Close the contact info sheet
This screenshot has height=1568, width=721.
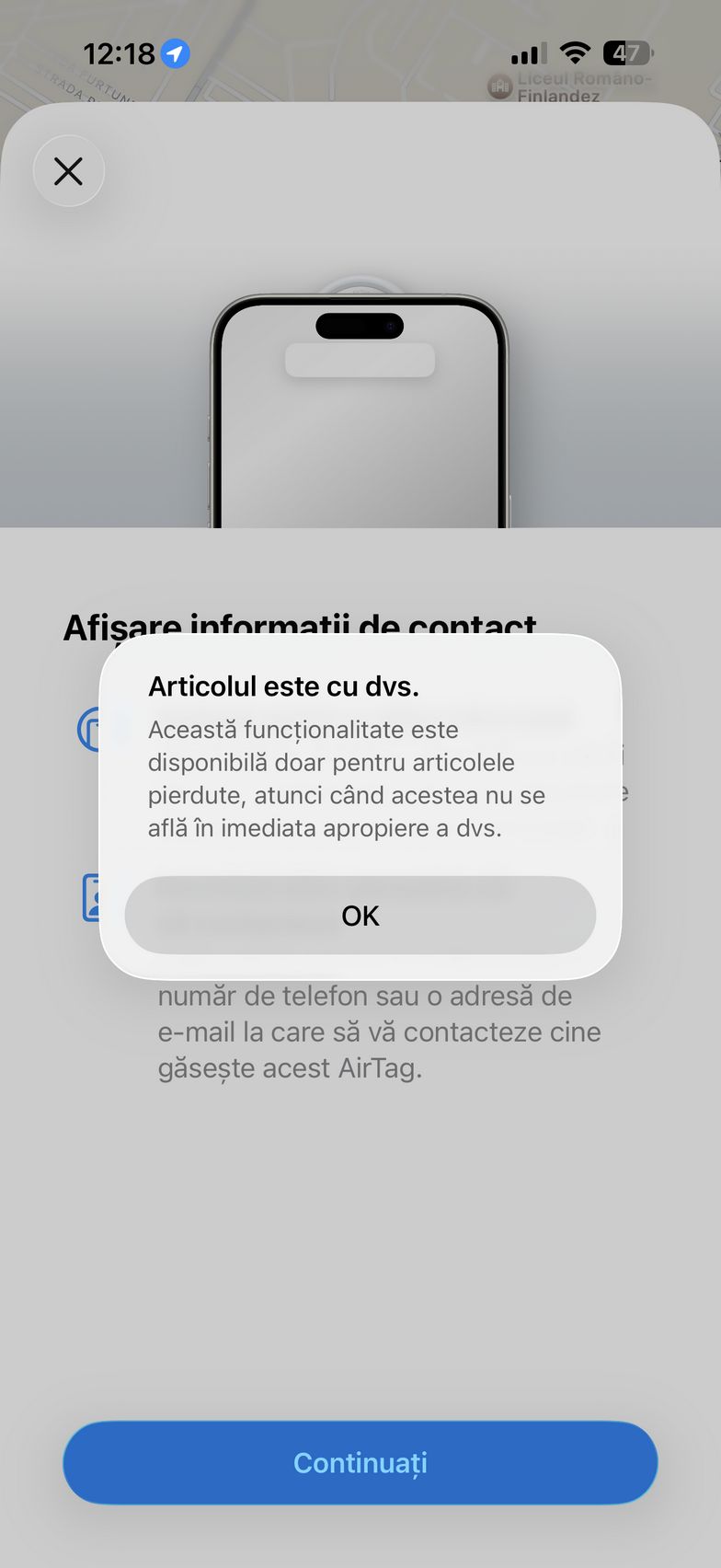pos(69,171)
